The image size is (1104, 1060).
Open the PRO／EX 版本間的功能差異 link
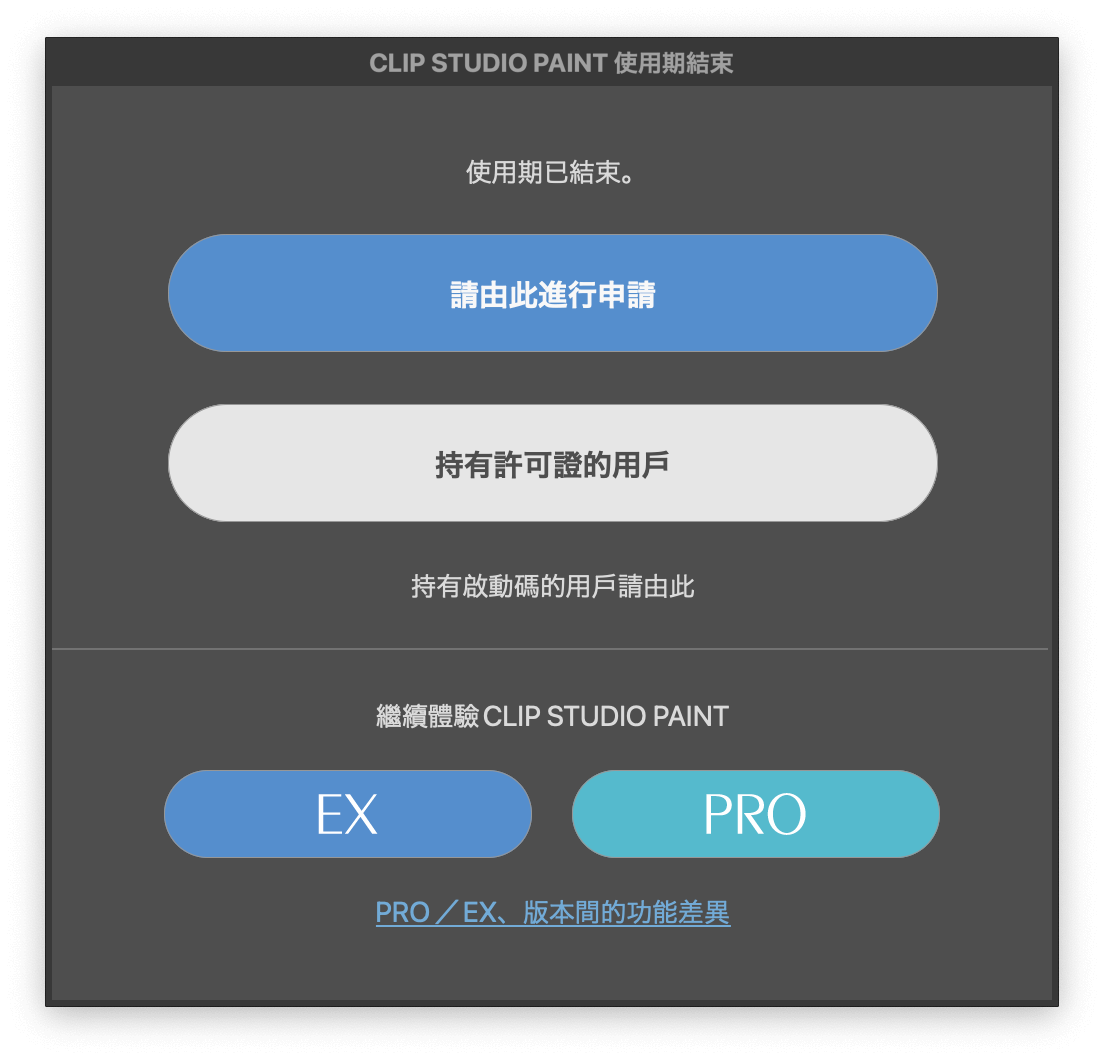coord(552,913)
